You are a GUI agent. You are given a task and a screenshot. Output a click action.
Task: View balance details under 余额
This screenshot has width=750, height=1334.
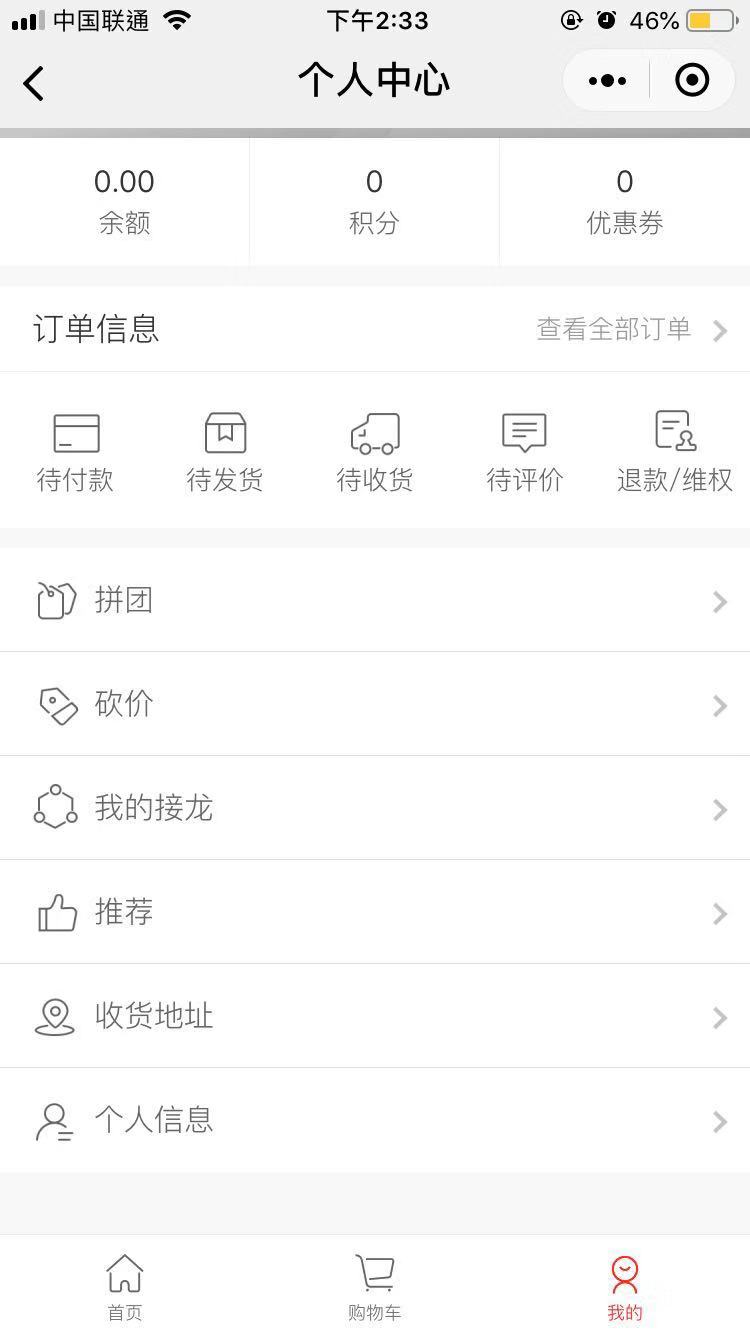pos(124,201)
